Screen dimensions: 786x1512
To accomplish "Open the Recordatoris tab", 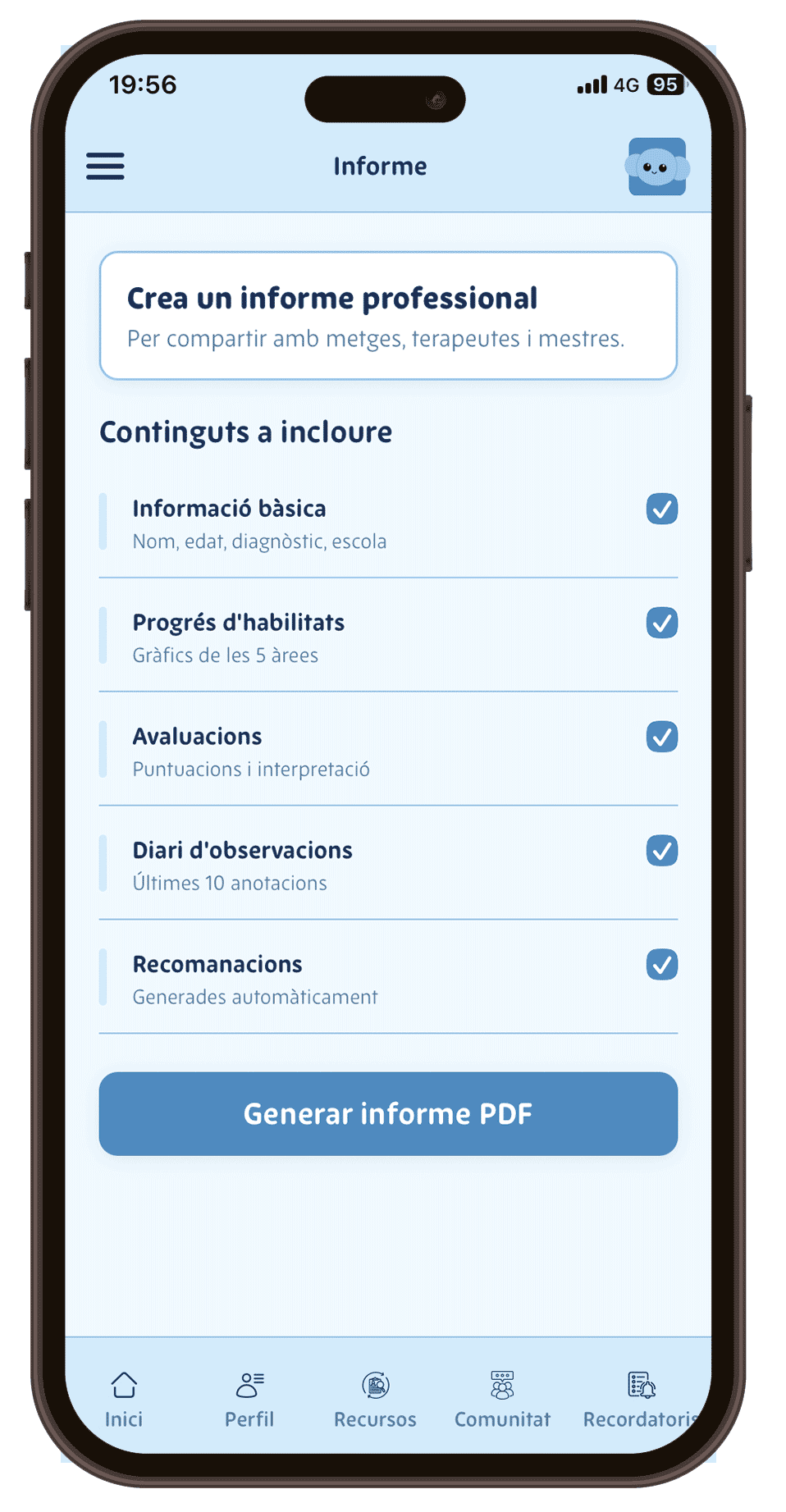I will tap(642, 1400).
